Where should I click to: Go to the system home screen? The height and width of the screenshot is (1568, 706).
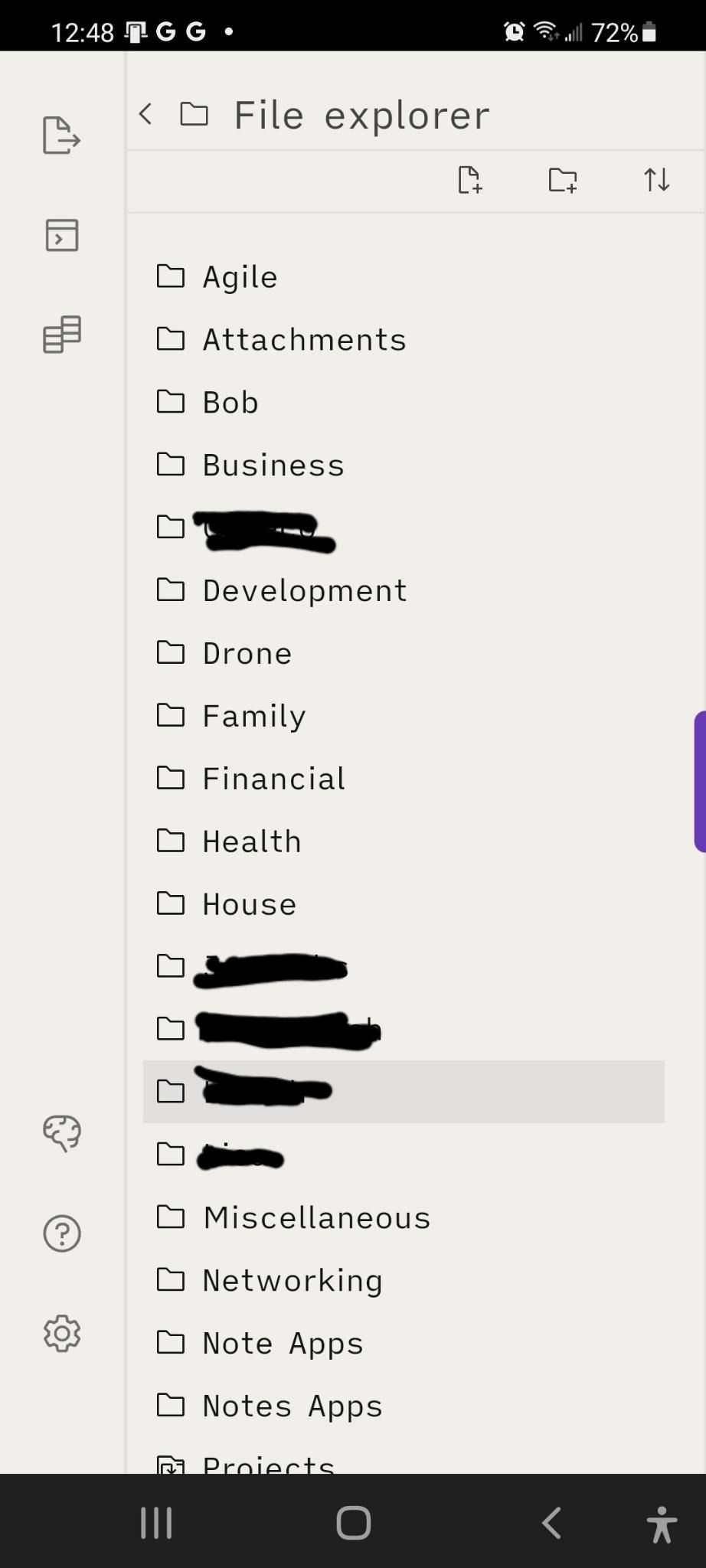[x=353, y=1522]
